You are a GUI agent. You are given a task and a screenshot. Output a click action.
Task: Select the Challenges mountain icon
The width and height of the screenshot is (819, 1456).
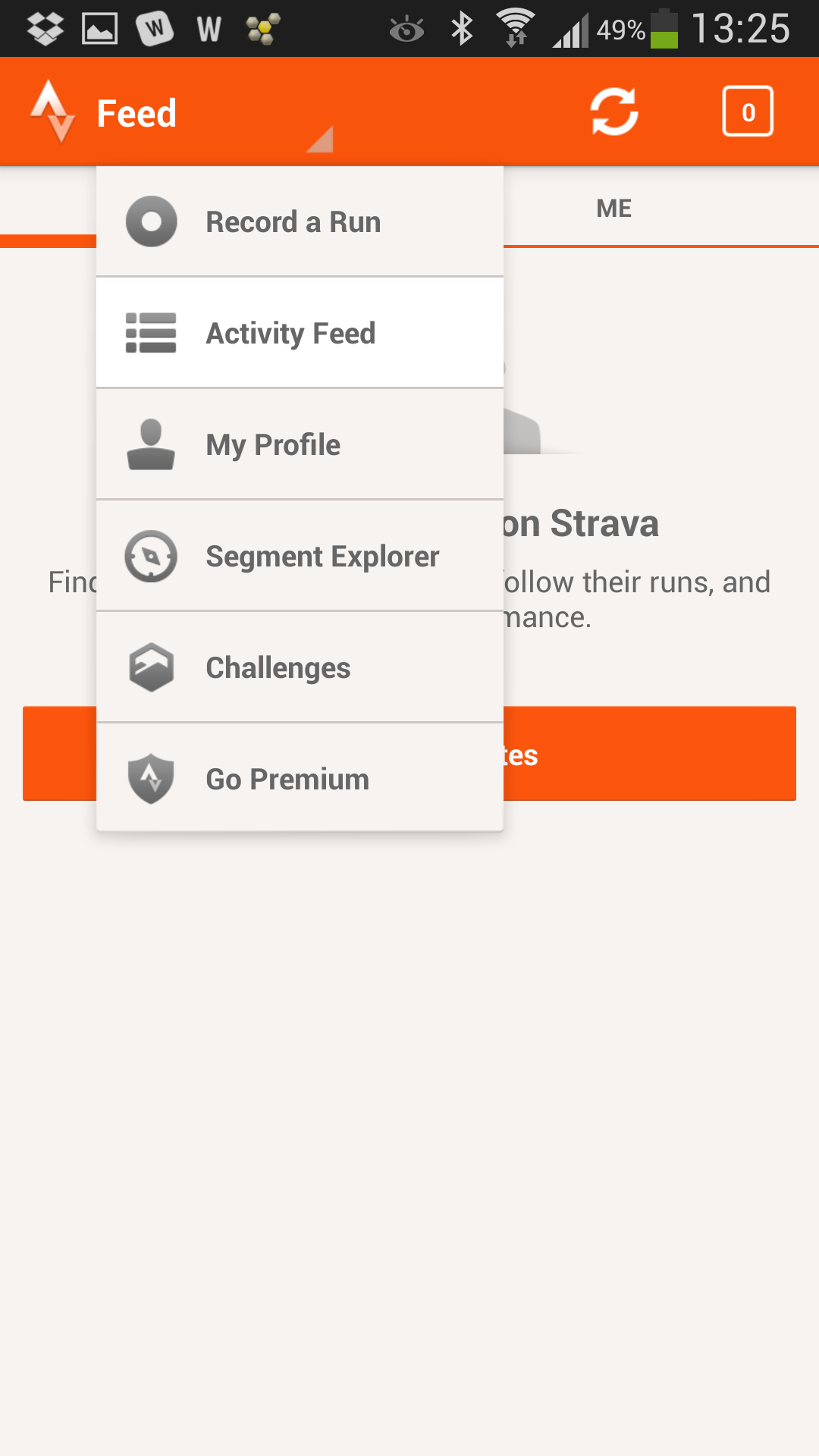point(151,667)
